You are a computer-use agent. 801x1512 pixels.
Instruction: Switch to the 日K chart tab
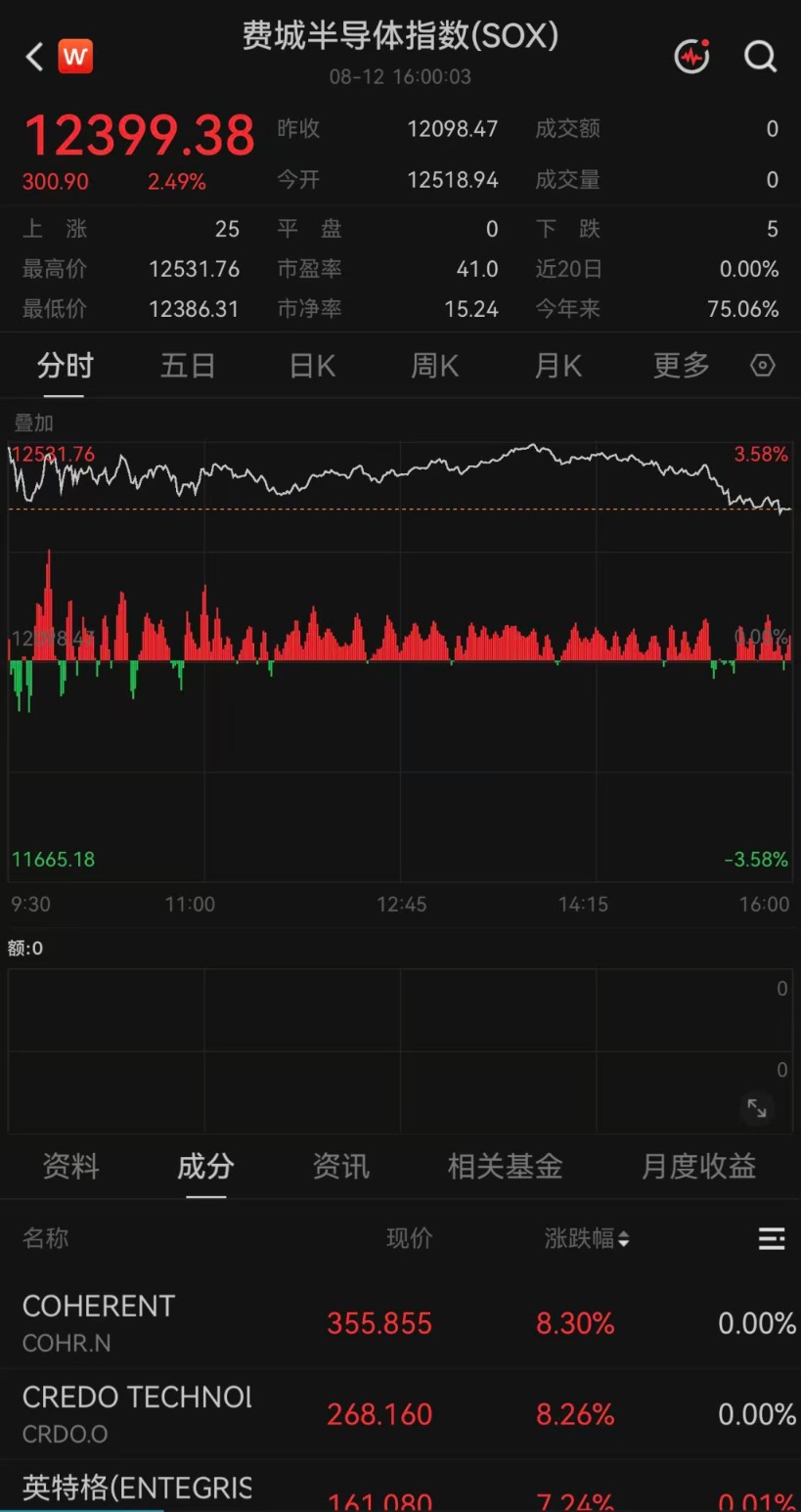coord(312,366)
